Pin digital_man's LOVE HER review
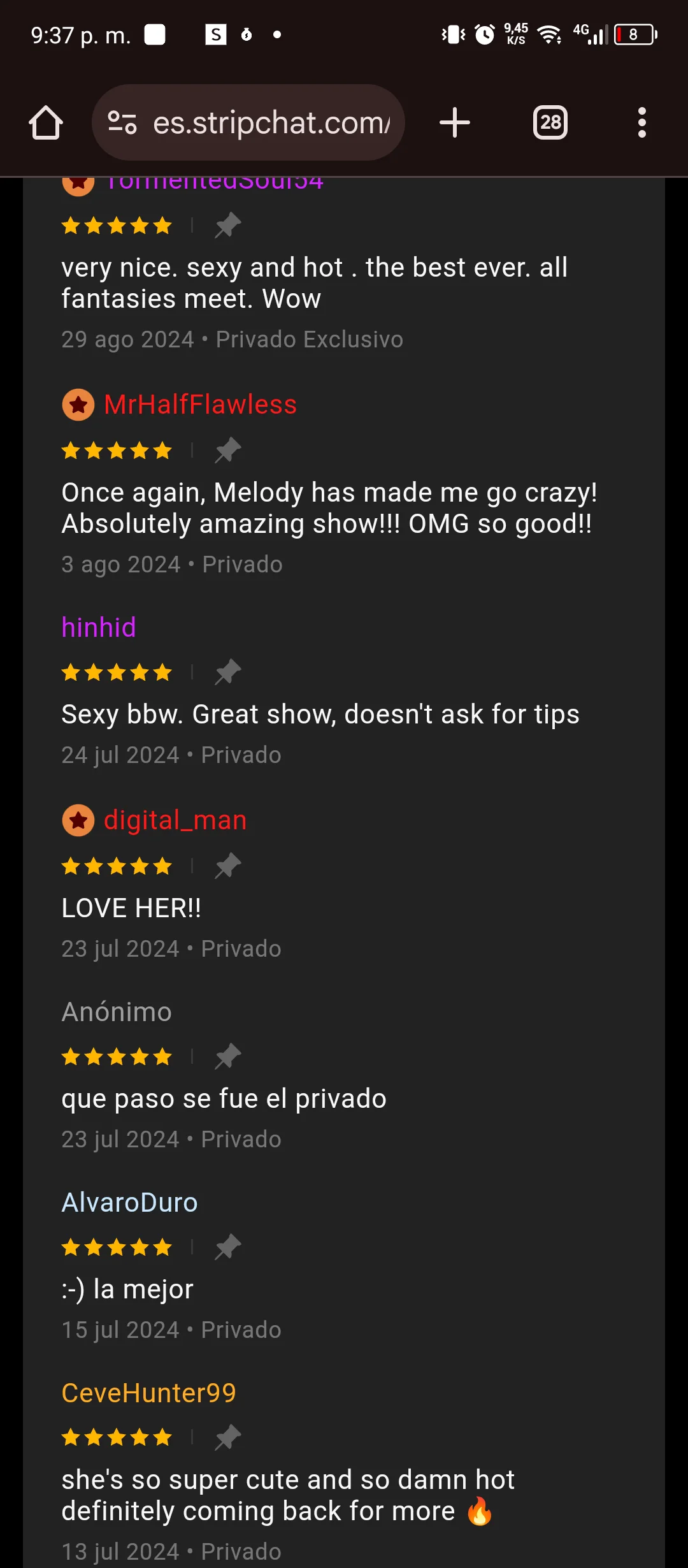The image size is (688, 1568). (227, 866)
